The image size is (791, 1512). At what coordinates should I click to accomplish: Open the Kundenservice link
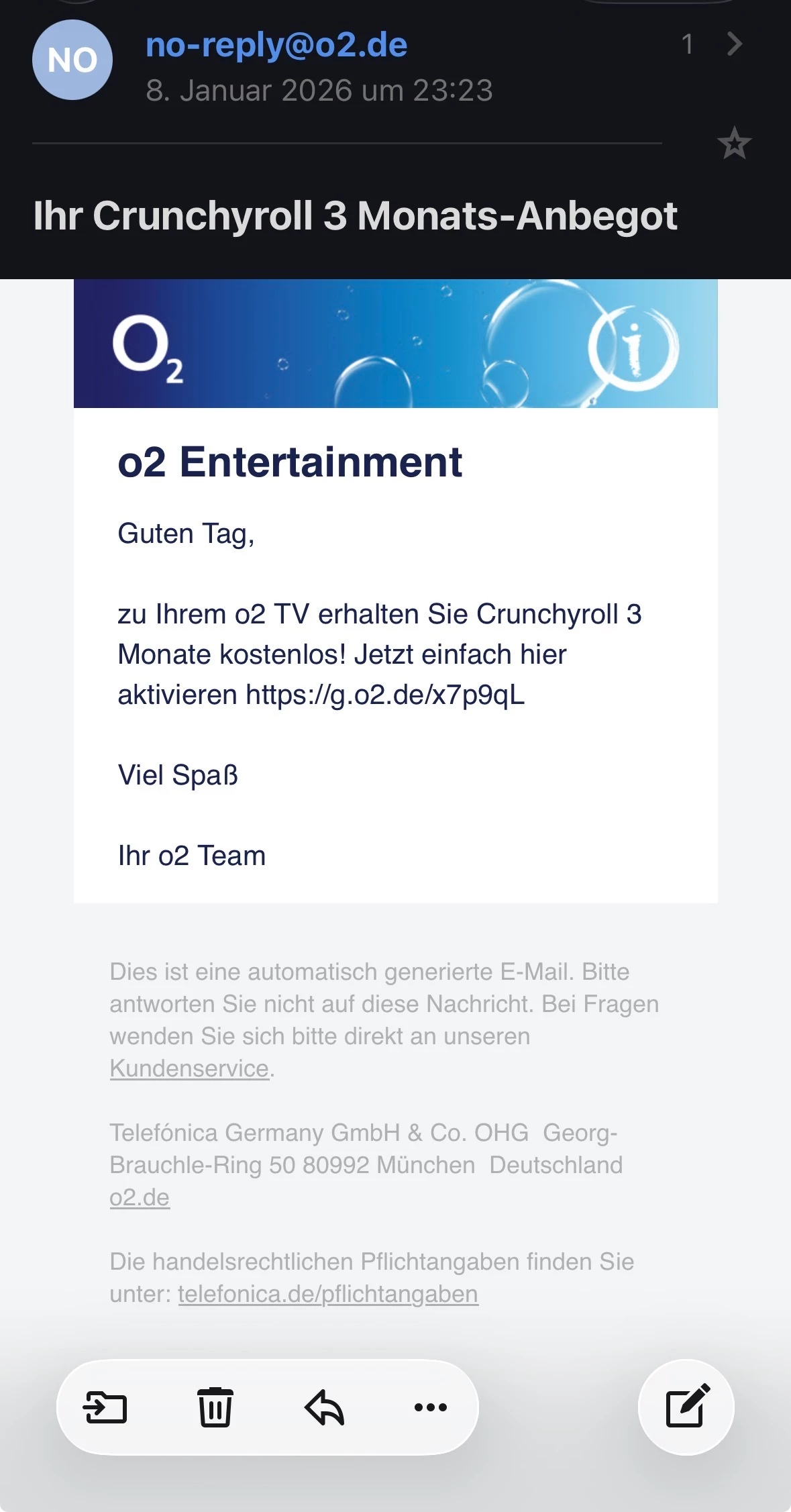coord(189,1068)
